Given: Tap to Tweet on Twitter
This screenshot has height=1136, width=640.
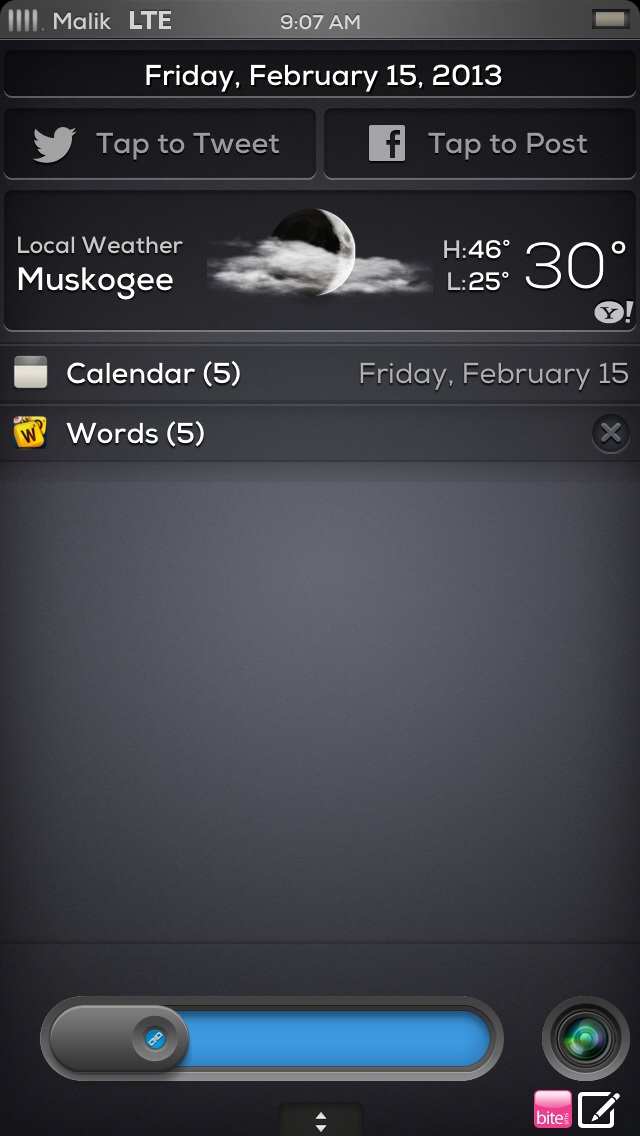Looking at the screenshot, I should click(160, 145).
